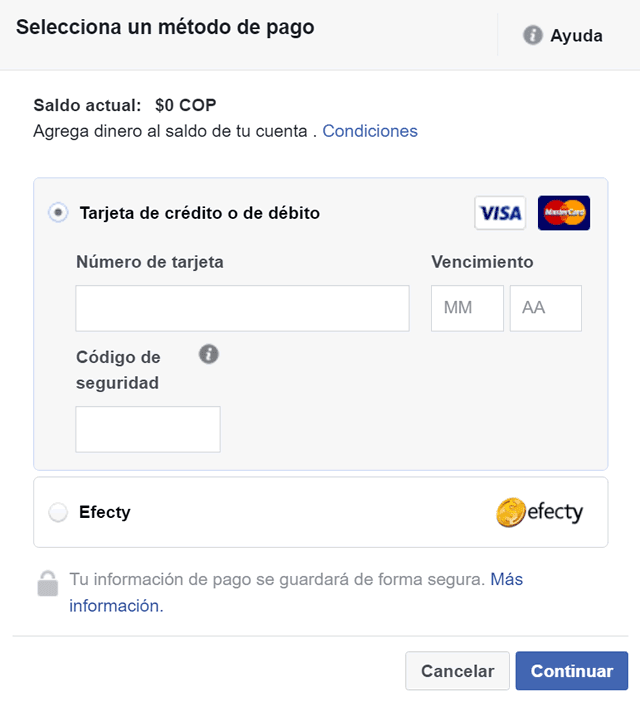Show info about Código de seguridad

pyautogui.click(x=209, y=354)
